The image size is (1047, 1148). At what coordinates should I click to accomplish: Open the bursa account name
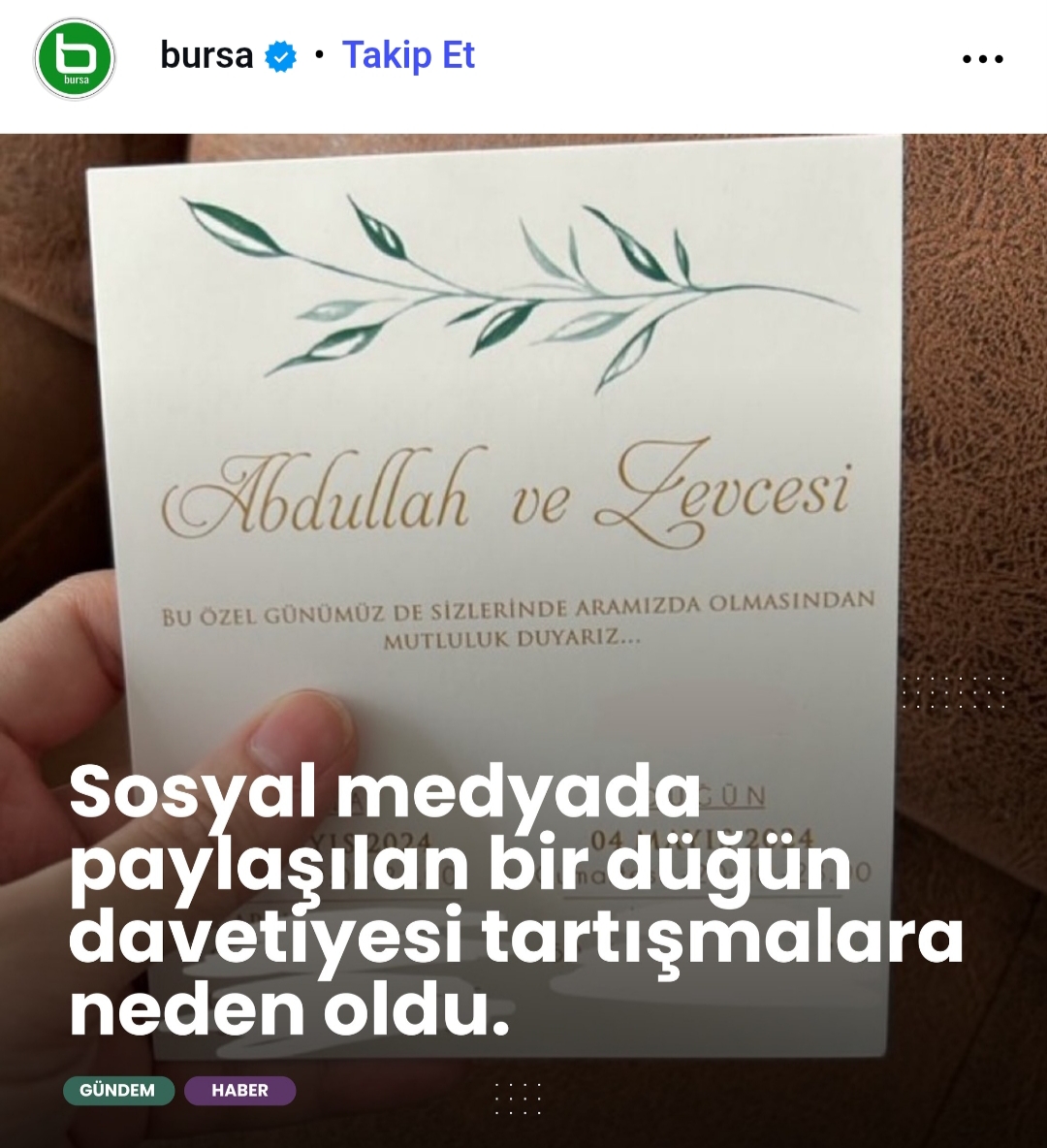[x=206, y=55]
